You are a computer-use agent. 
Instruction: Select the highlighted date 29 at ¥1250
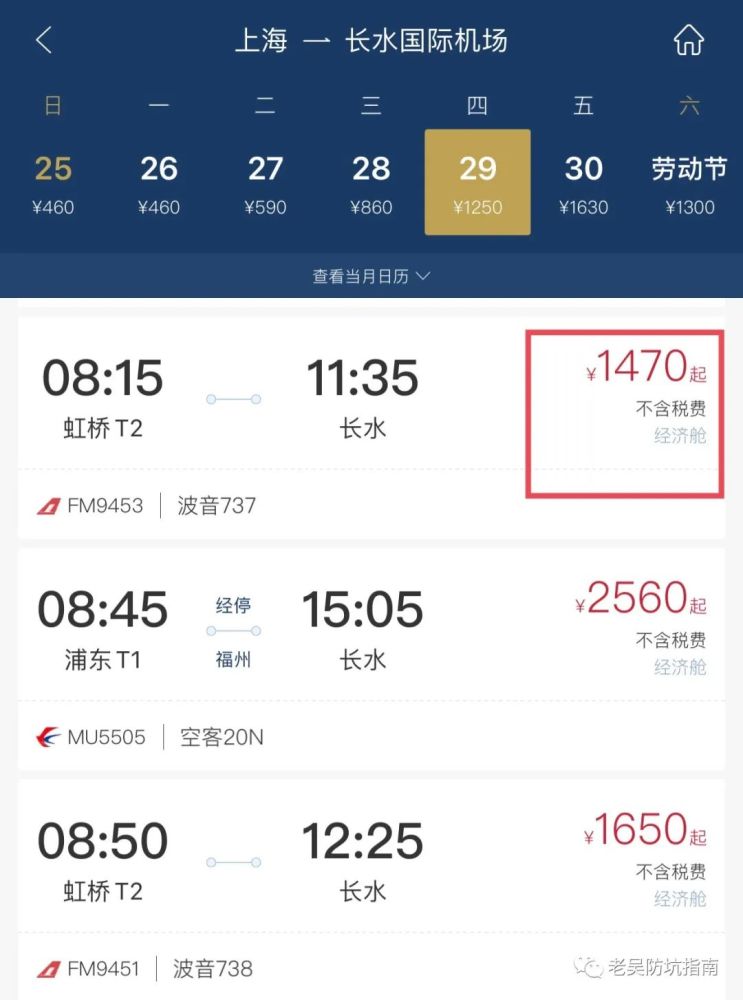[x=478, y=182]
